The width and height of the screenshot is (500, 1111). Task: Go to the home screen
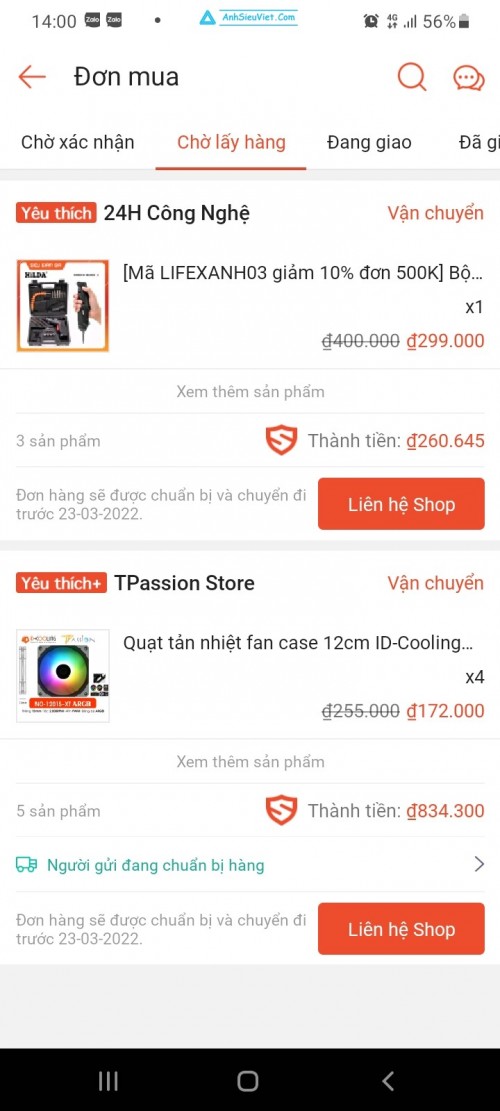coord(248,1081)
